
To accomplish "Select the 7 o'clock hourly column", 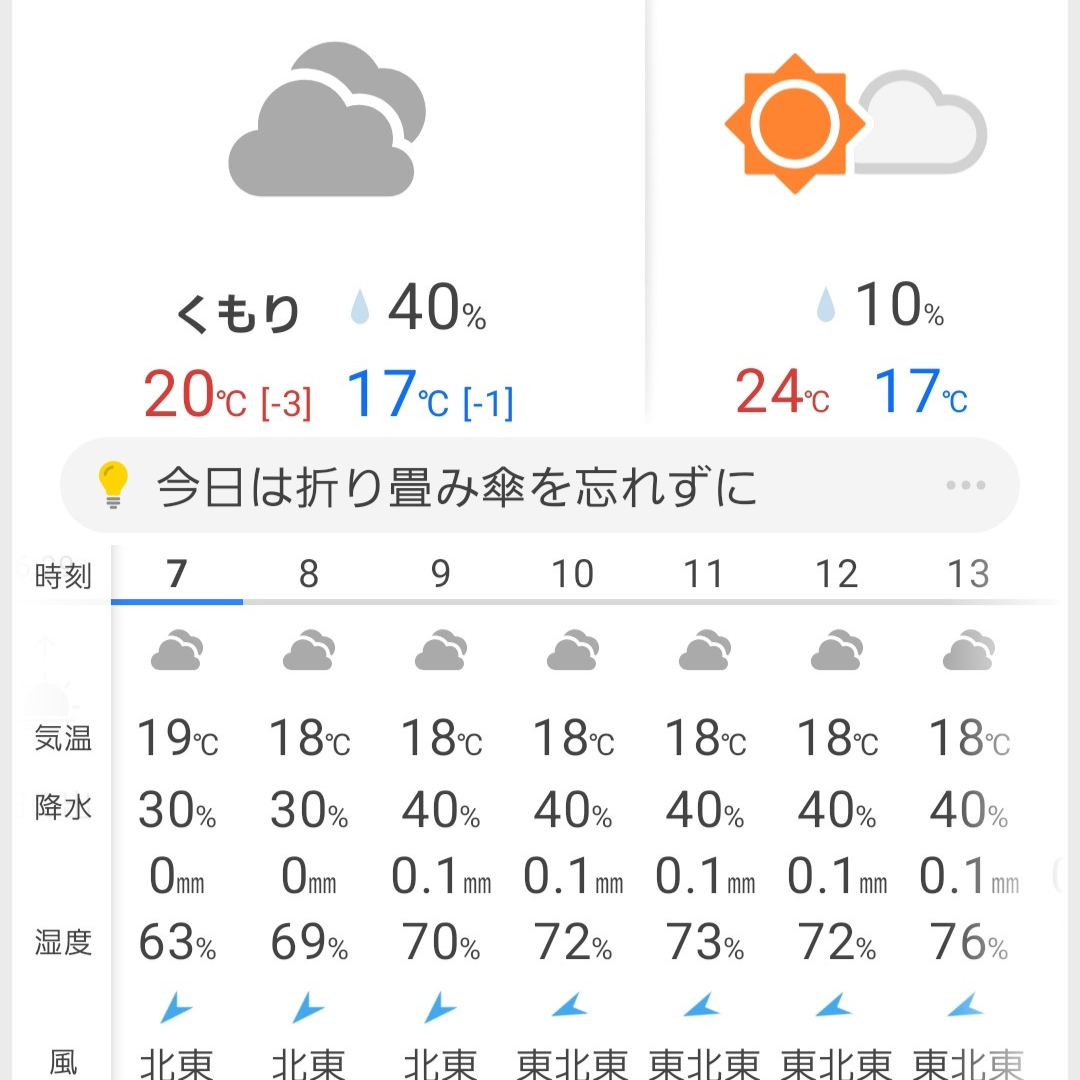I will tap(177, 574).
